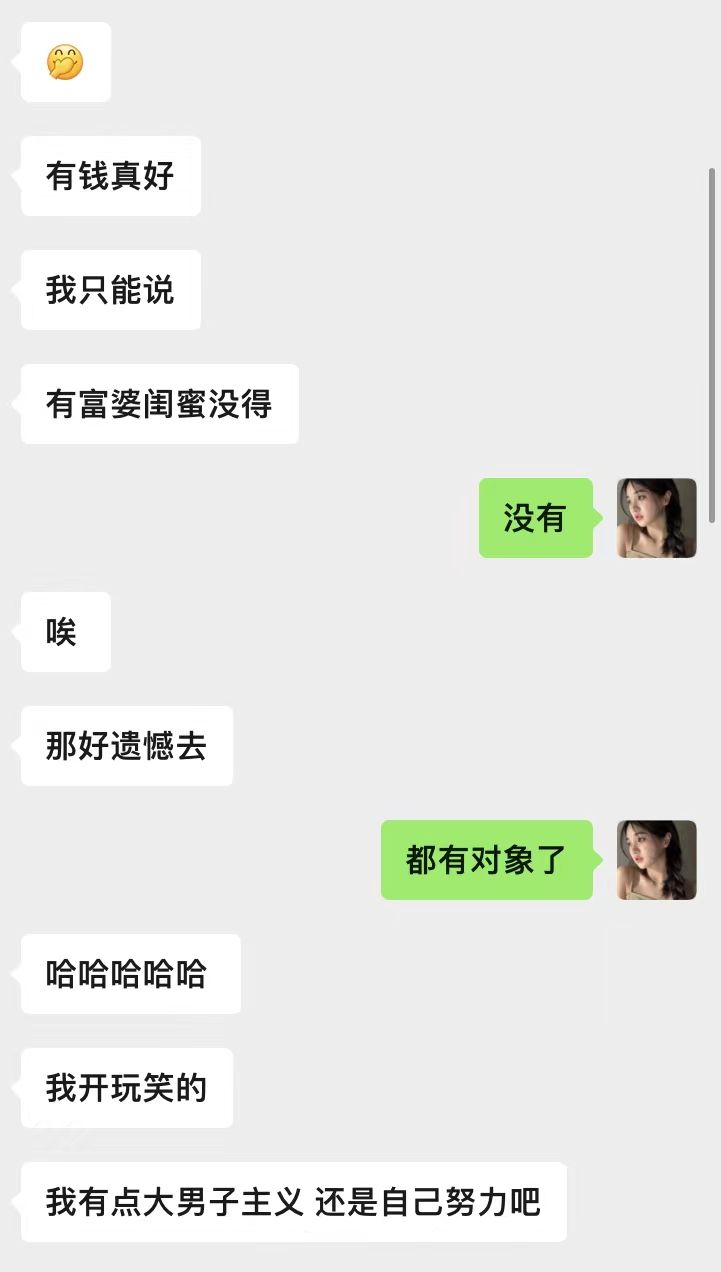This screenshot has width=721, height=1272.
Task: Open sender's avatar beside the 没有 message
Action: (x=656, y=518)
